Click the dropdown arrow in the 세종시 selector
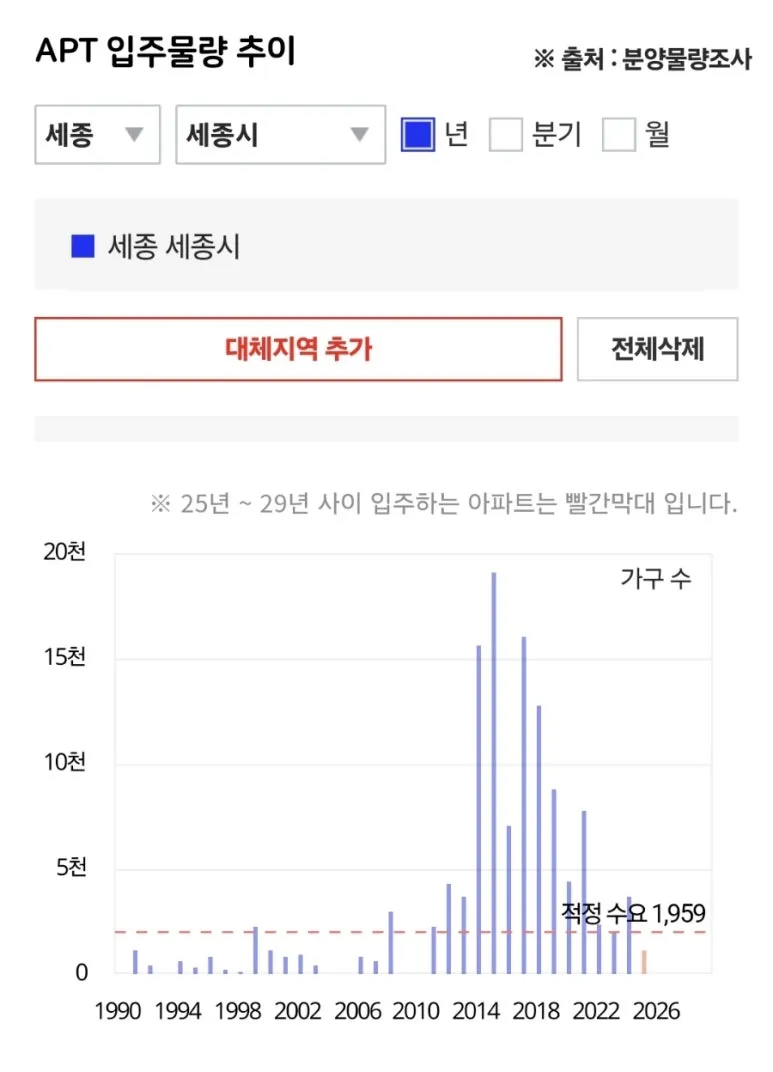 [x=361, y=134]
